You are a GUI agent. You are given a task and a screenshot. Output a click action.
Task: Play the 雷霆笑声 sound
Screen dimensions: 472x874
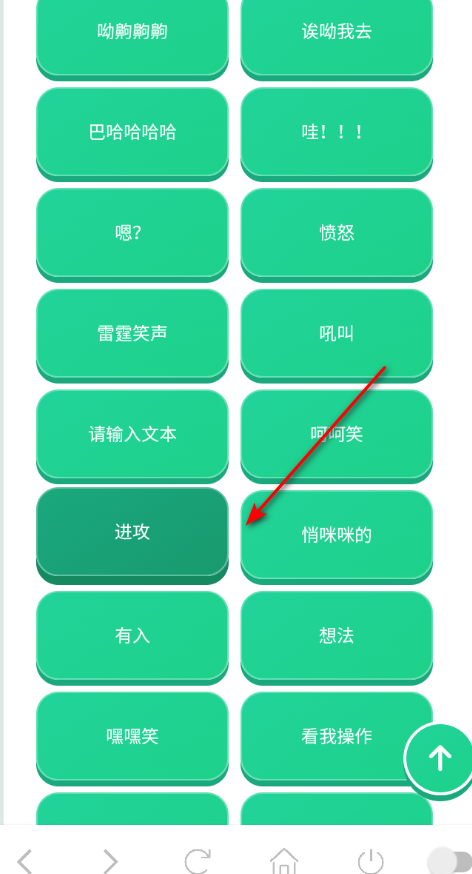point(132,335)
